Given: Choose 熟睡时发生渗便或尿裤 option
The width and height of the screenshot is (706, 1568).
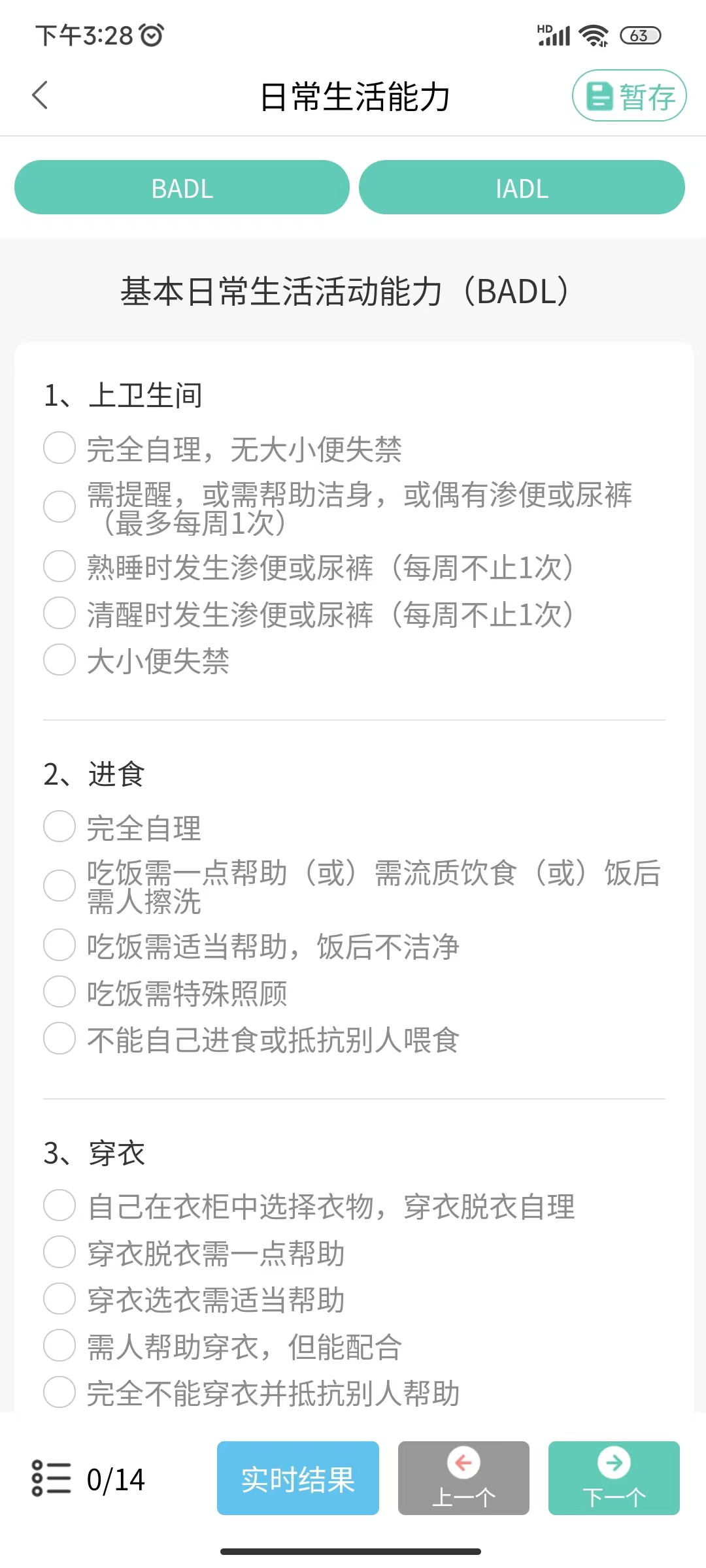Looking at the screenshot, I should 59,566.
